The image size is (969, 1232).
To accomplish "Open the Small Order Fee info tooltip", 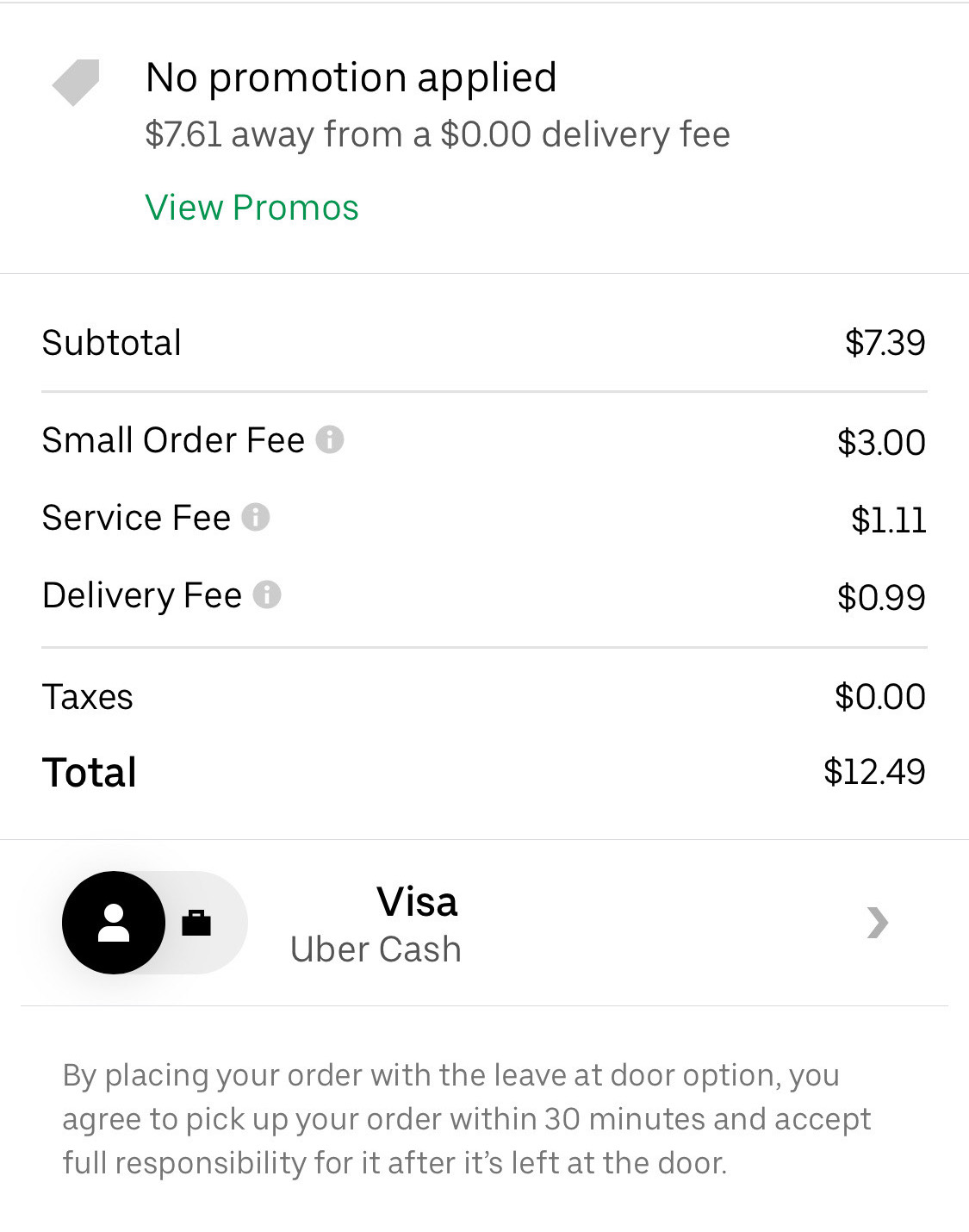I will (x=332, y=439).
